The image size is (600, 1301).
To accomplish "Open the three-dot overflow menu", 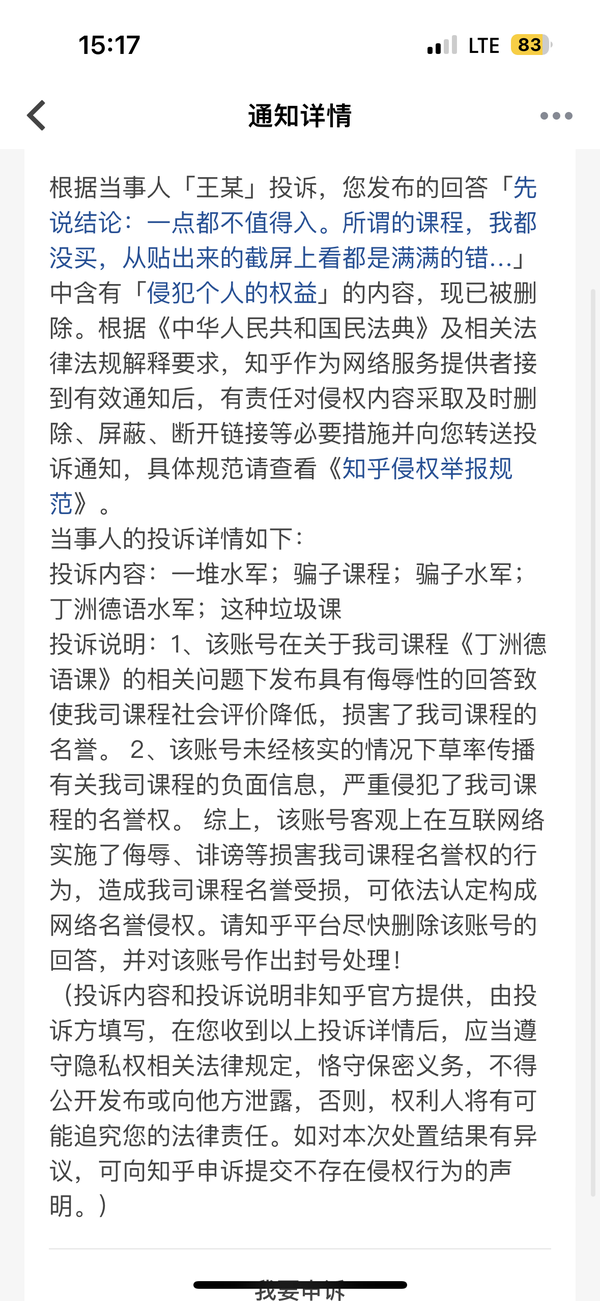I will tap(556, 116).
